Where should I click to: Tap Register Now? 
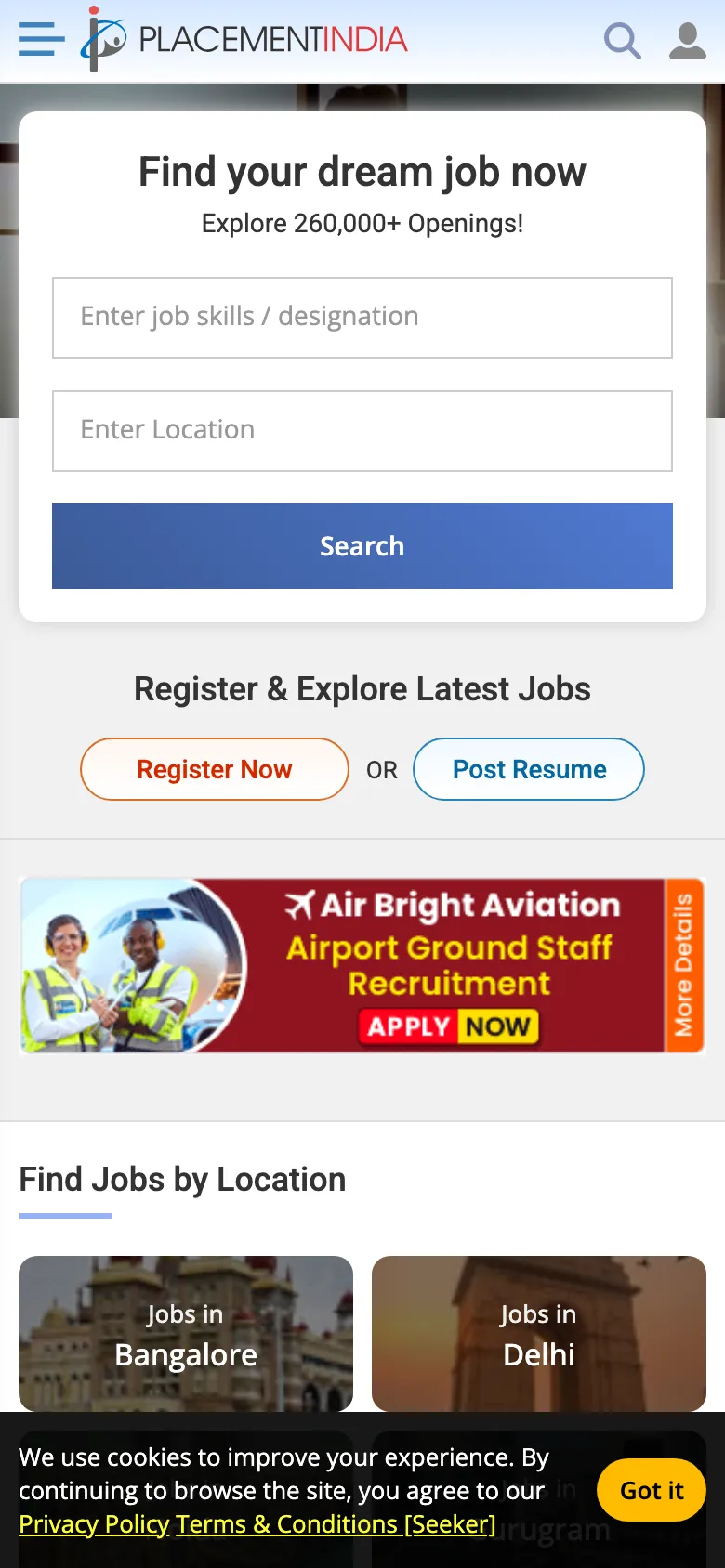click(215, 769)
